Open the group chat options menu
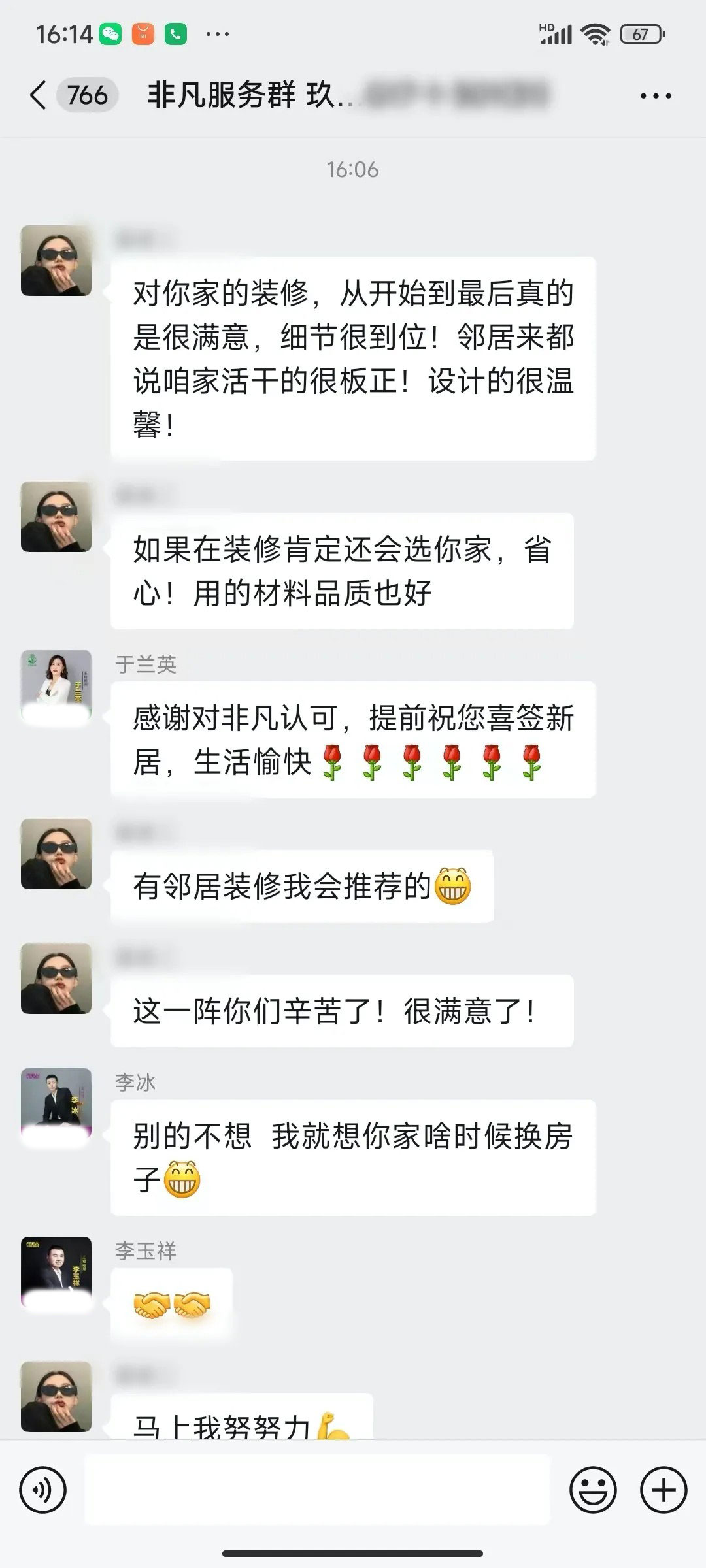The height and width of the screenshot is (1568, 706). pos(655,97)
